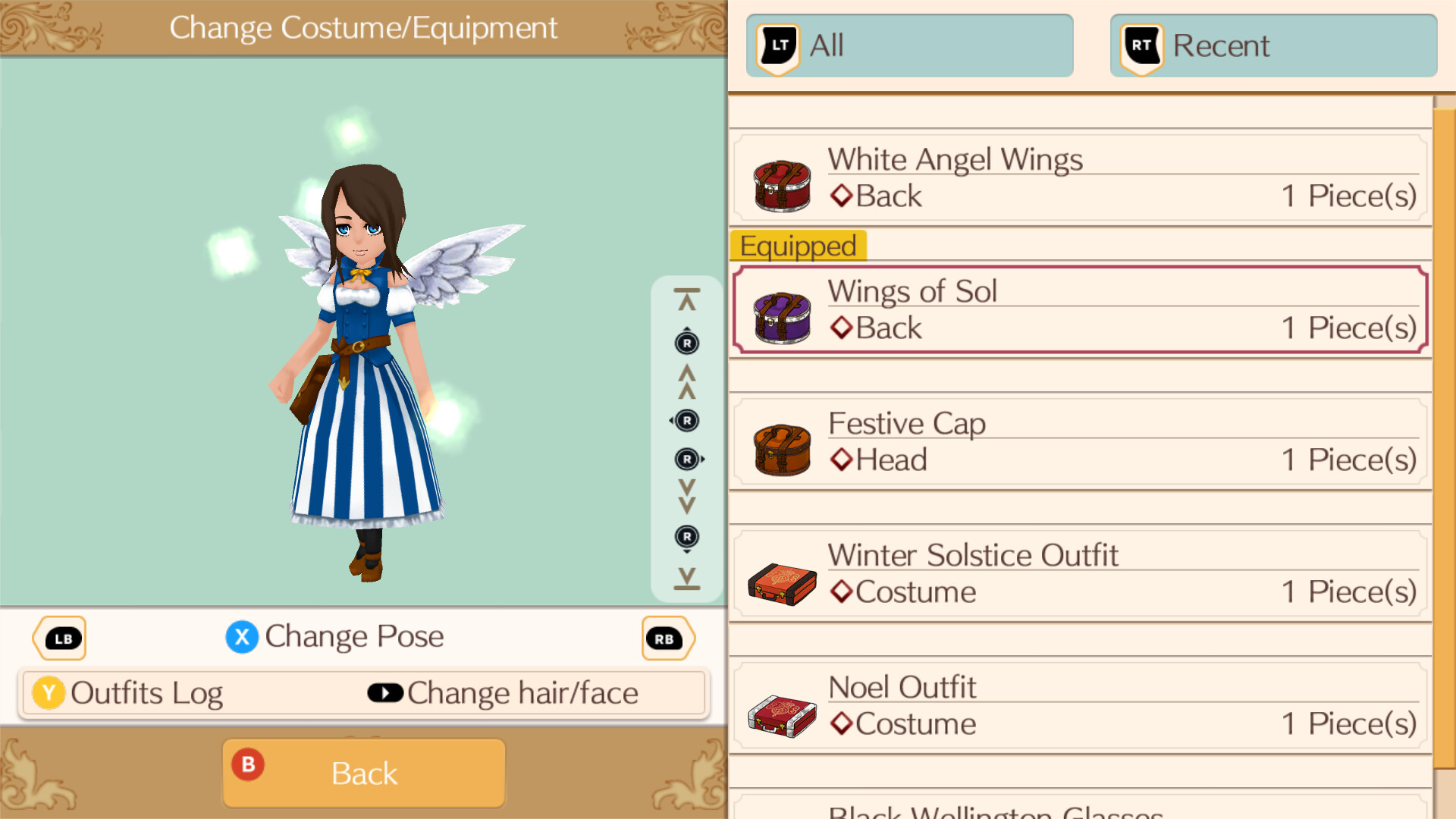
Task: Tap the RB button
Action: (667, 639)
